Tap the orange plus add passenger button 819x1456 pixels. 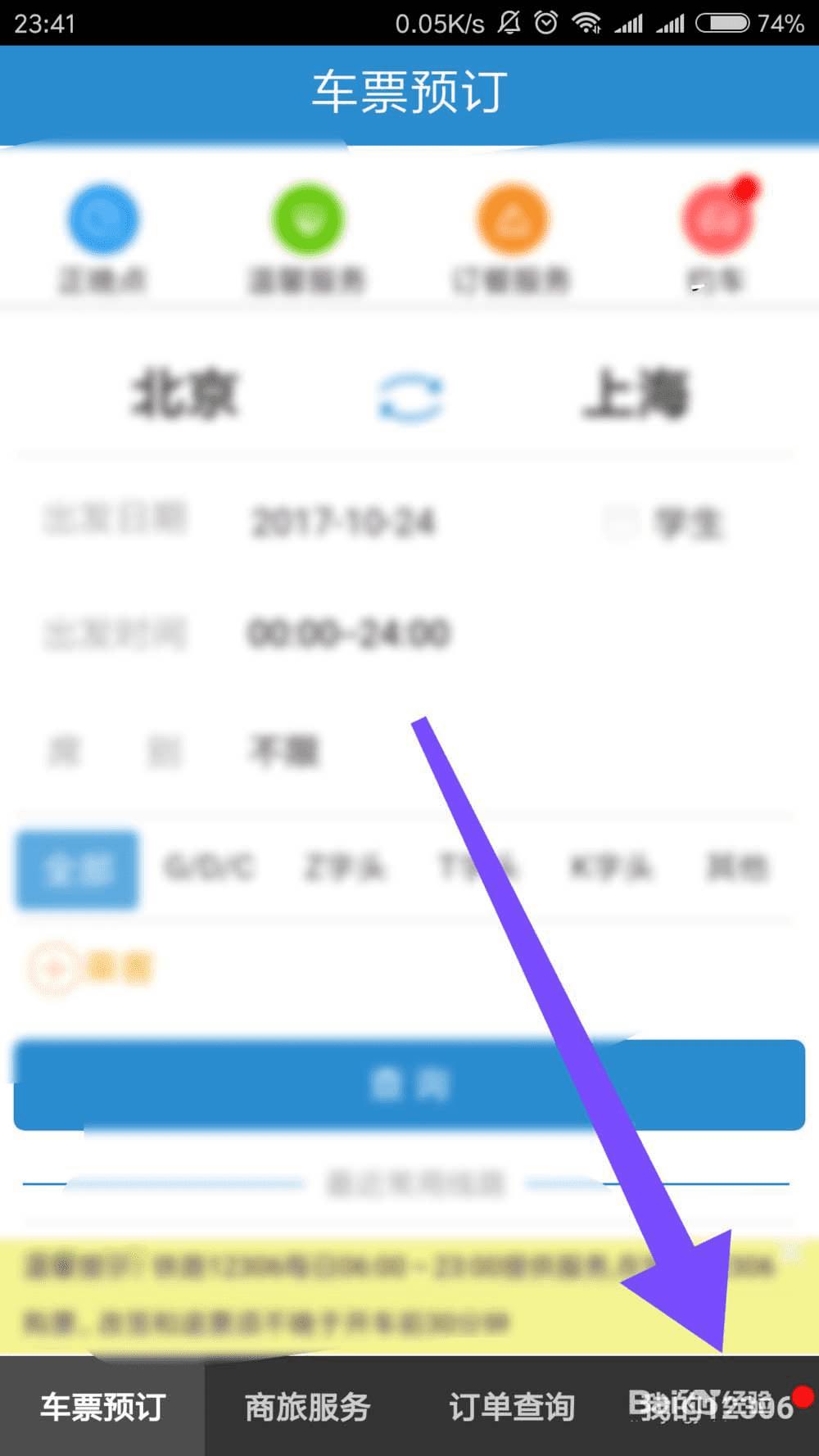tap(54, 969)
